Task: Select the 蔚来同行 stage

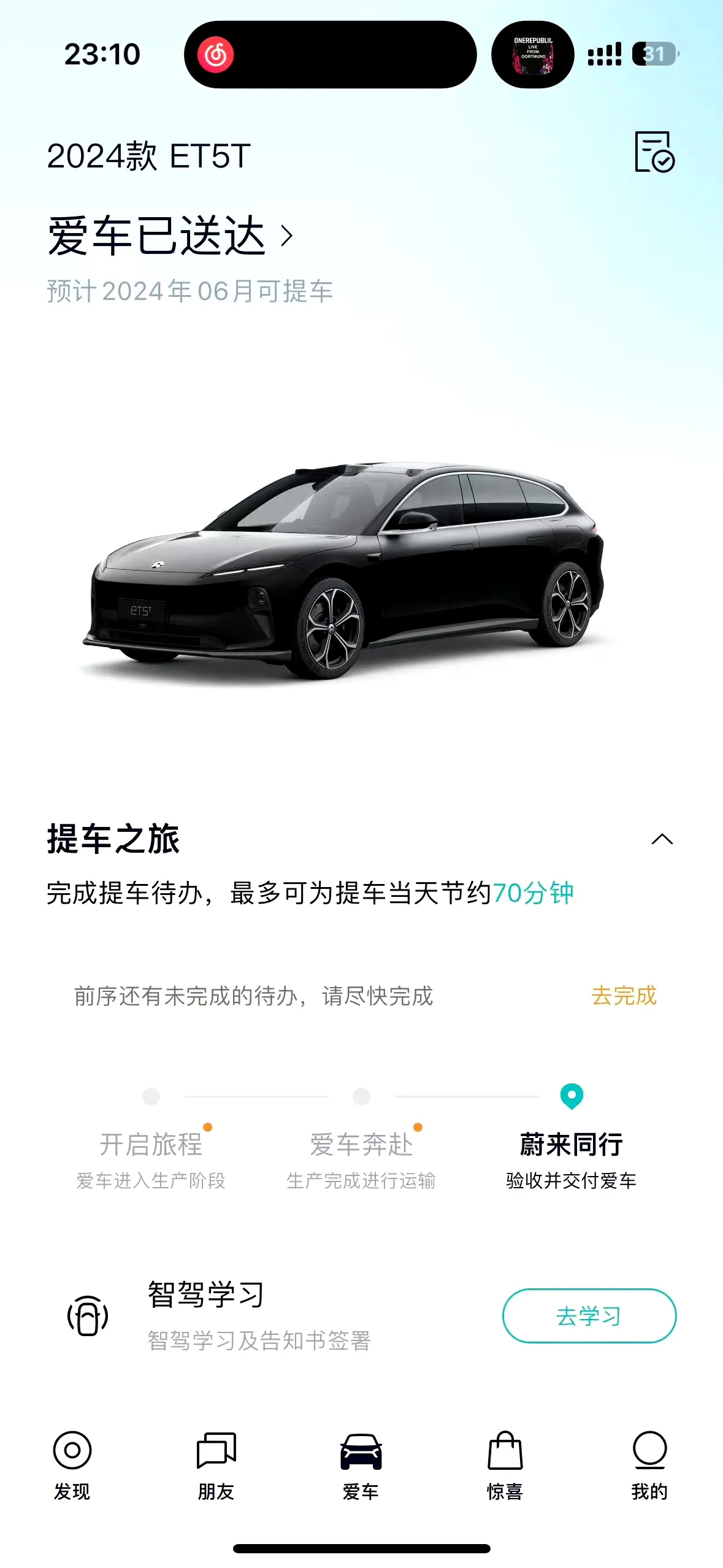Action: pyautogui.click(x=571, y=1145)
